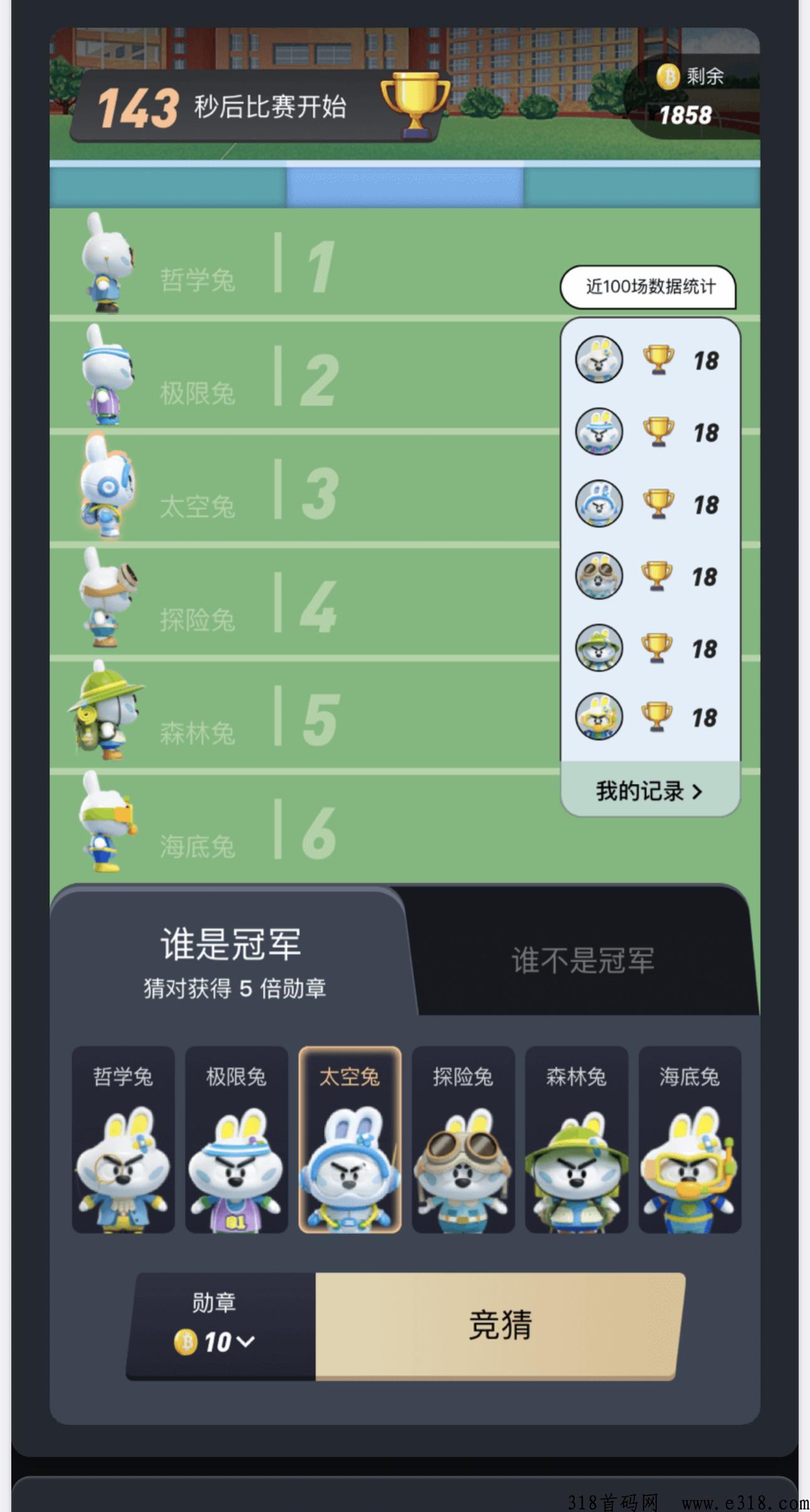
Task: Open 我的记录
Action: [649, 791]
